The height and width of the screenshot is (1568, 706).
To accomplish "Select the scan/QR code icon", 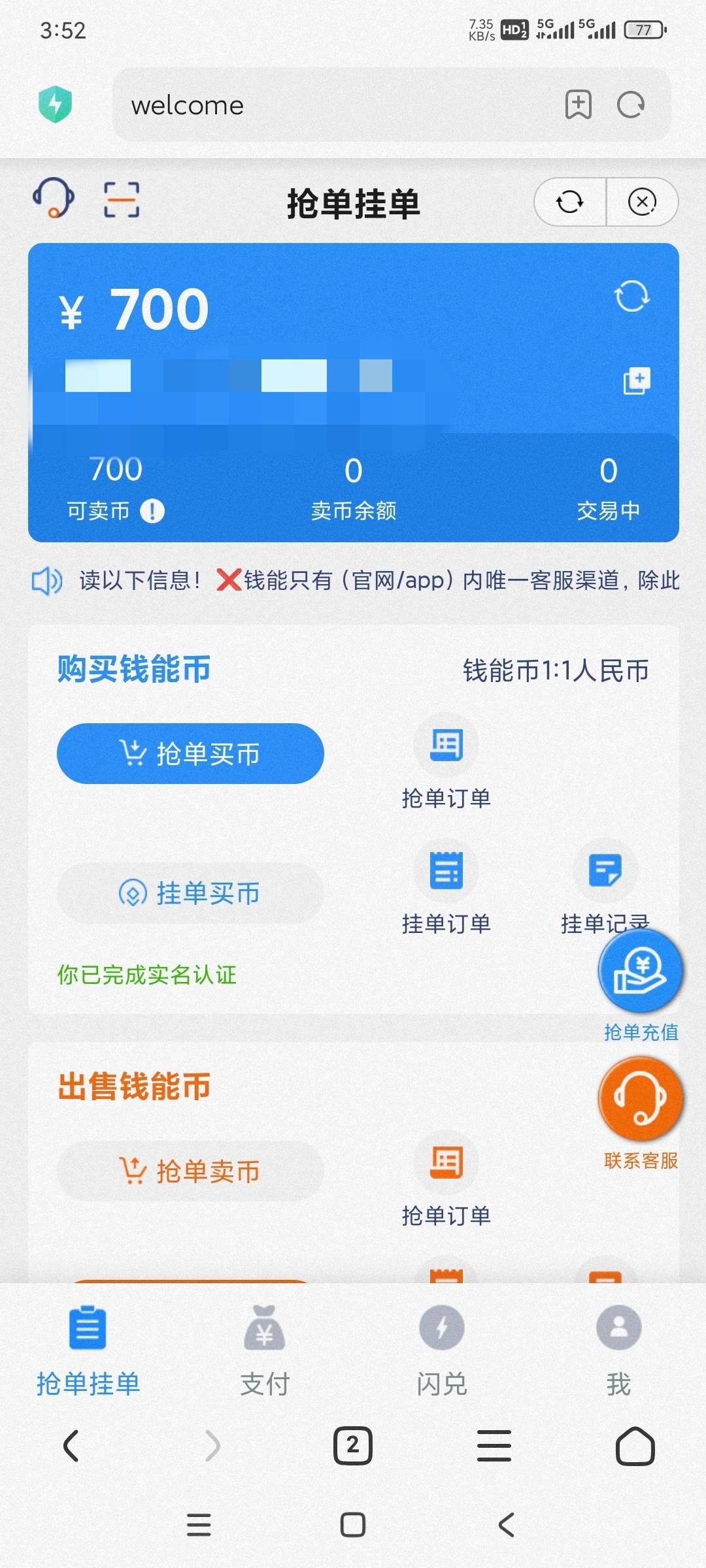I will (x=122, y=199).
